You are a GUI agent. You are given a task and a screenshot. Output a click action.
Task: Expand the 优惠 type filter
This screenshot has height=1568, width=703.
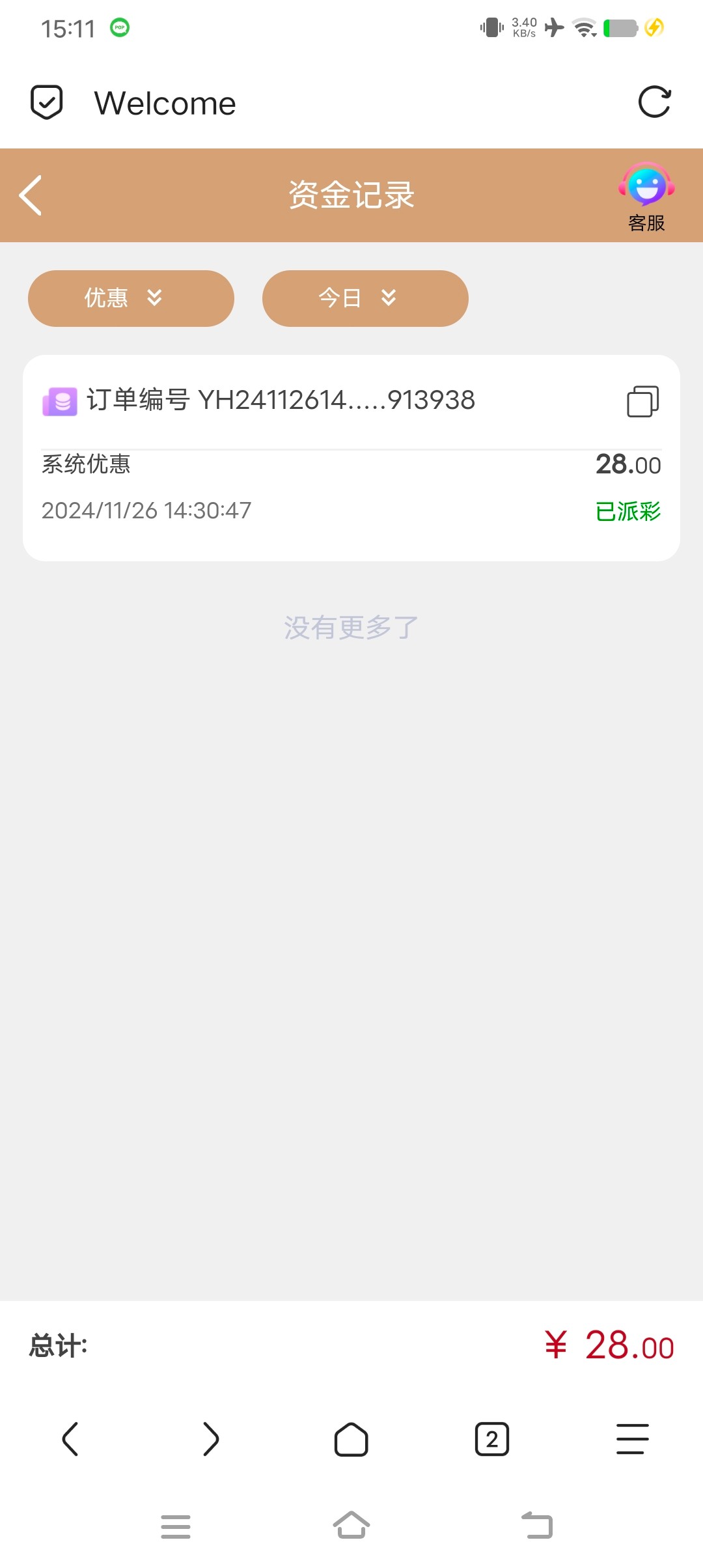131,298
